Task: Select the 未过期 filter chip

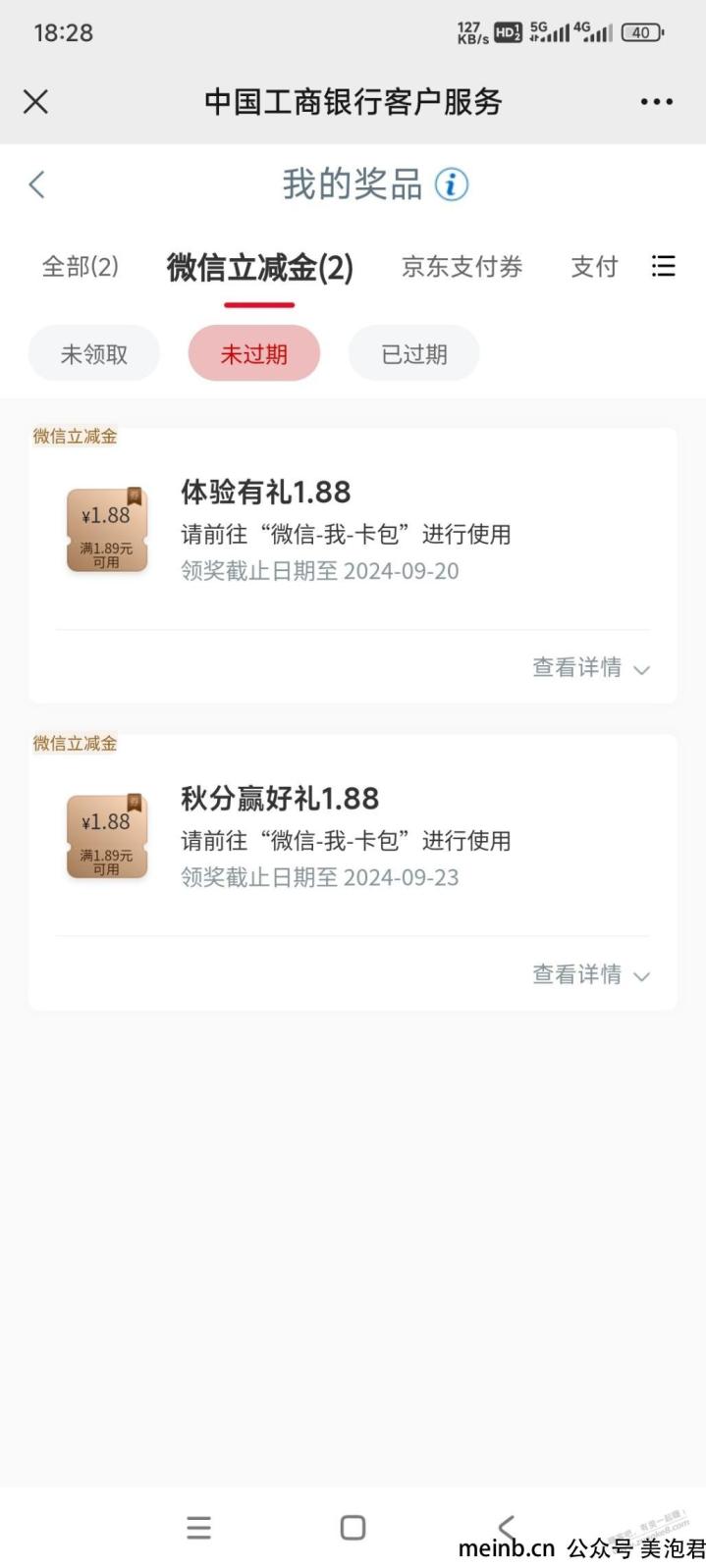Action: (x=254, y=353)
